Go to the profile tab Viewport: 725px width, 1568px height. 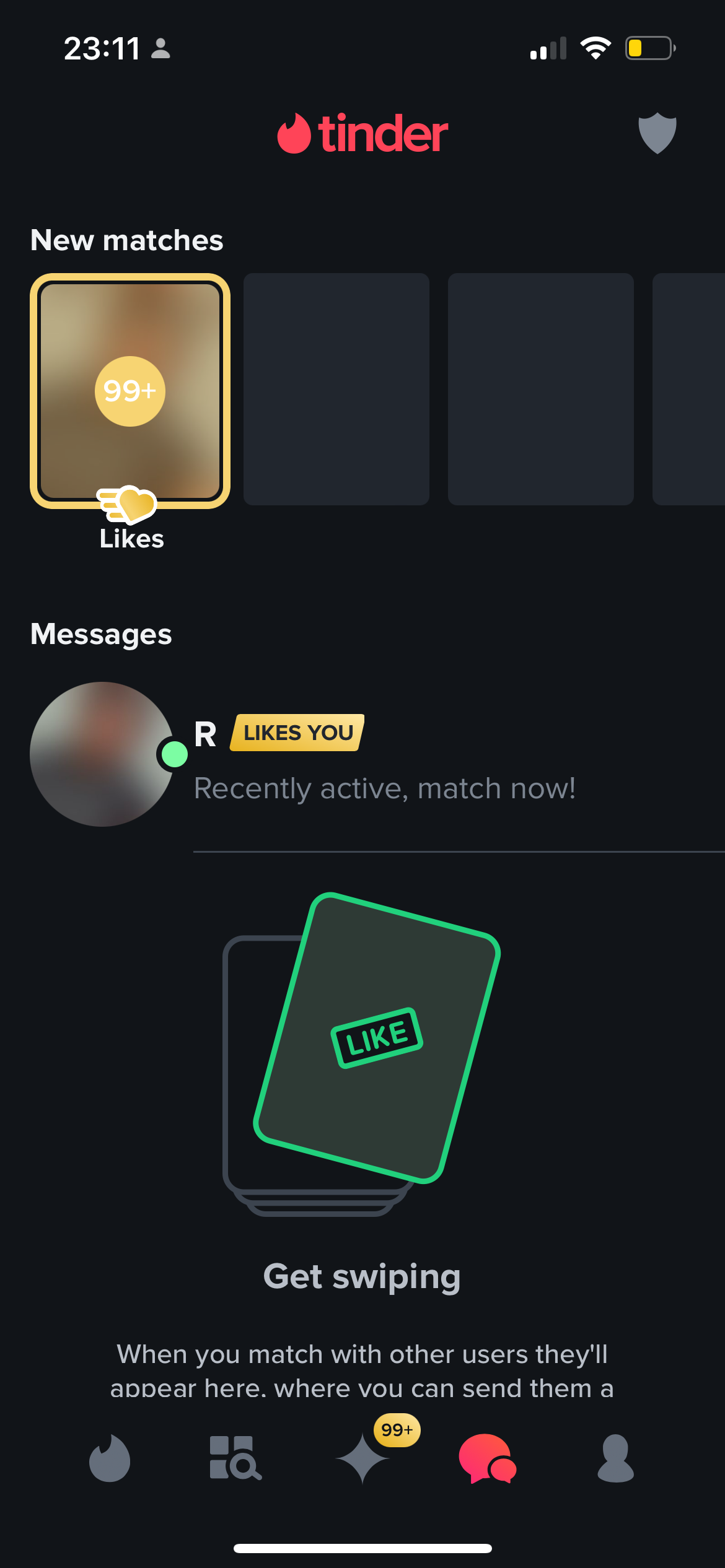615,1459
